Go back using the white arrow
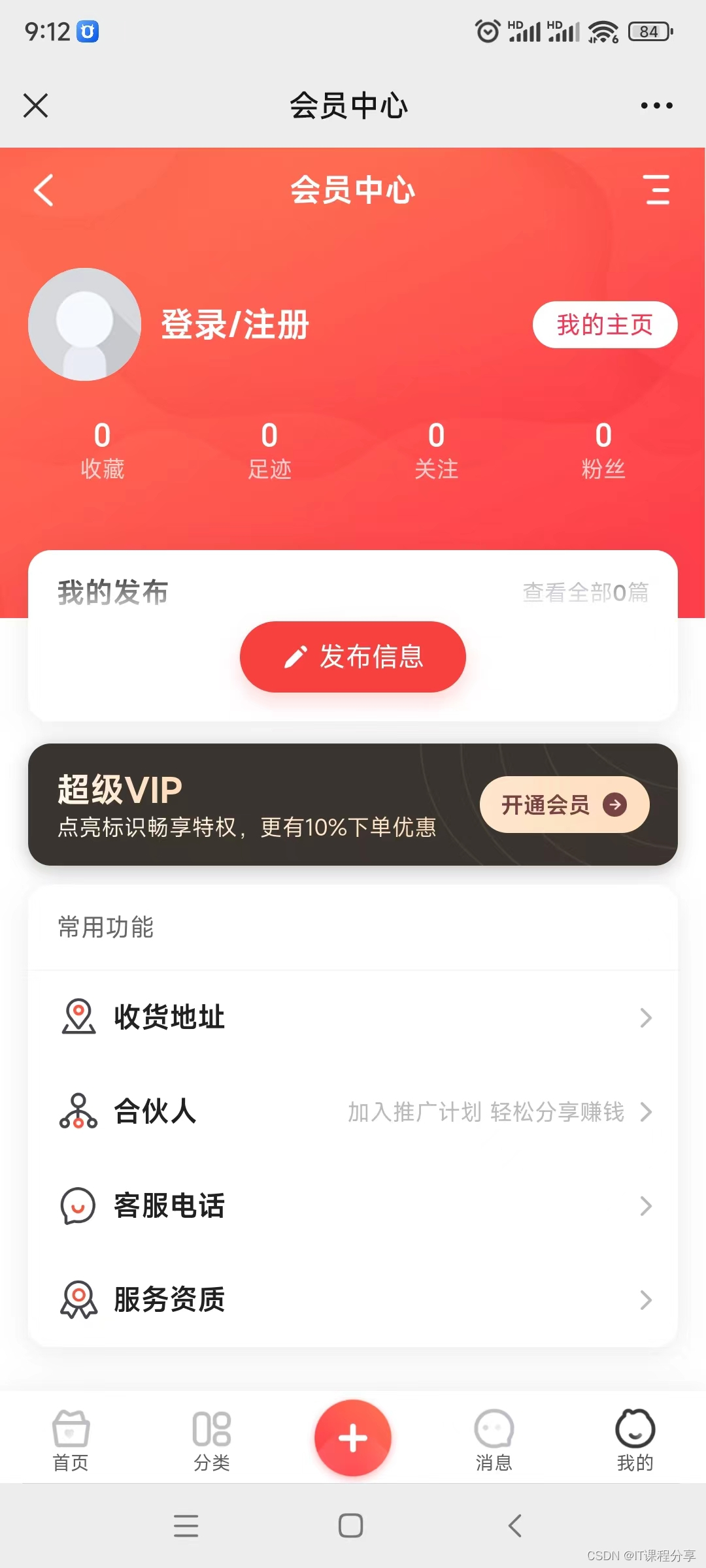 [x=44, y=190]
